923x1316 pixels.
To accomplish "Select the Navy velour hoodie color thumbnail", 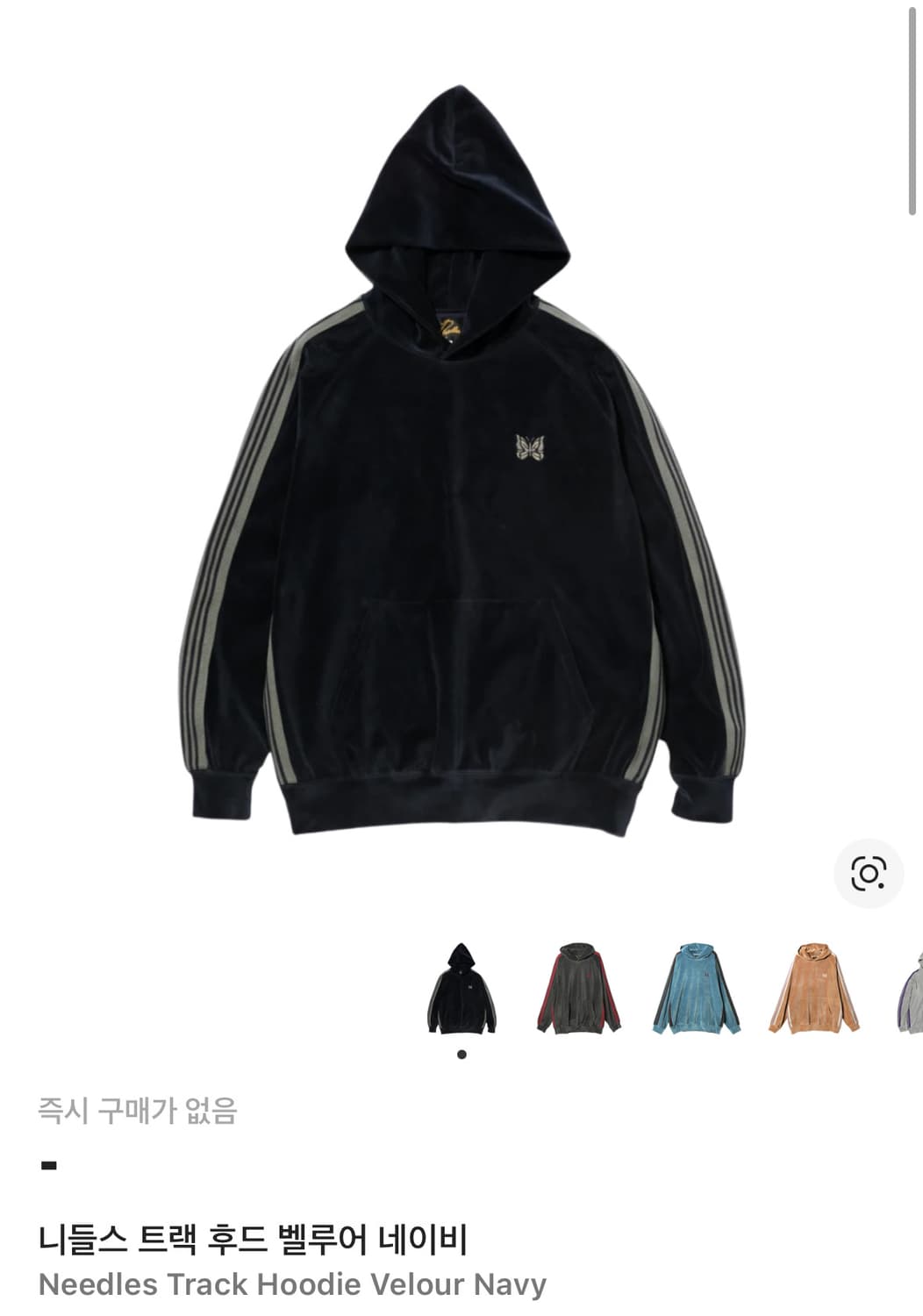I will pos(464,990).
